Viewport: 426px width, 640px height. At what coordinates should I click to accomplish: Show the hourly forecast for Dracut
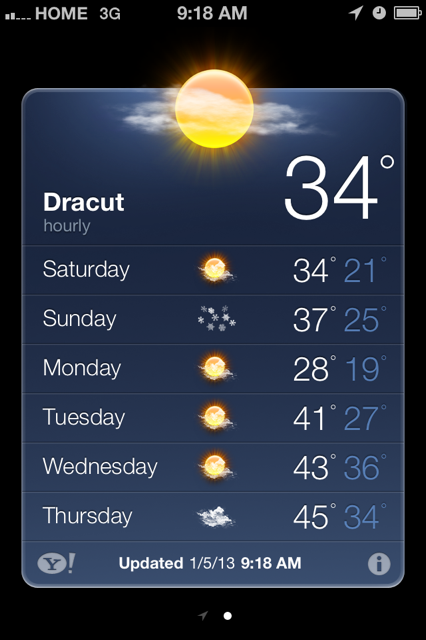coord(67,226)
